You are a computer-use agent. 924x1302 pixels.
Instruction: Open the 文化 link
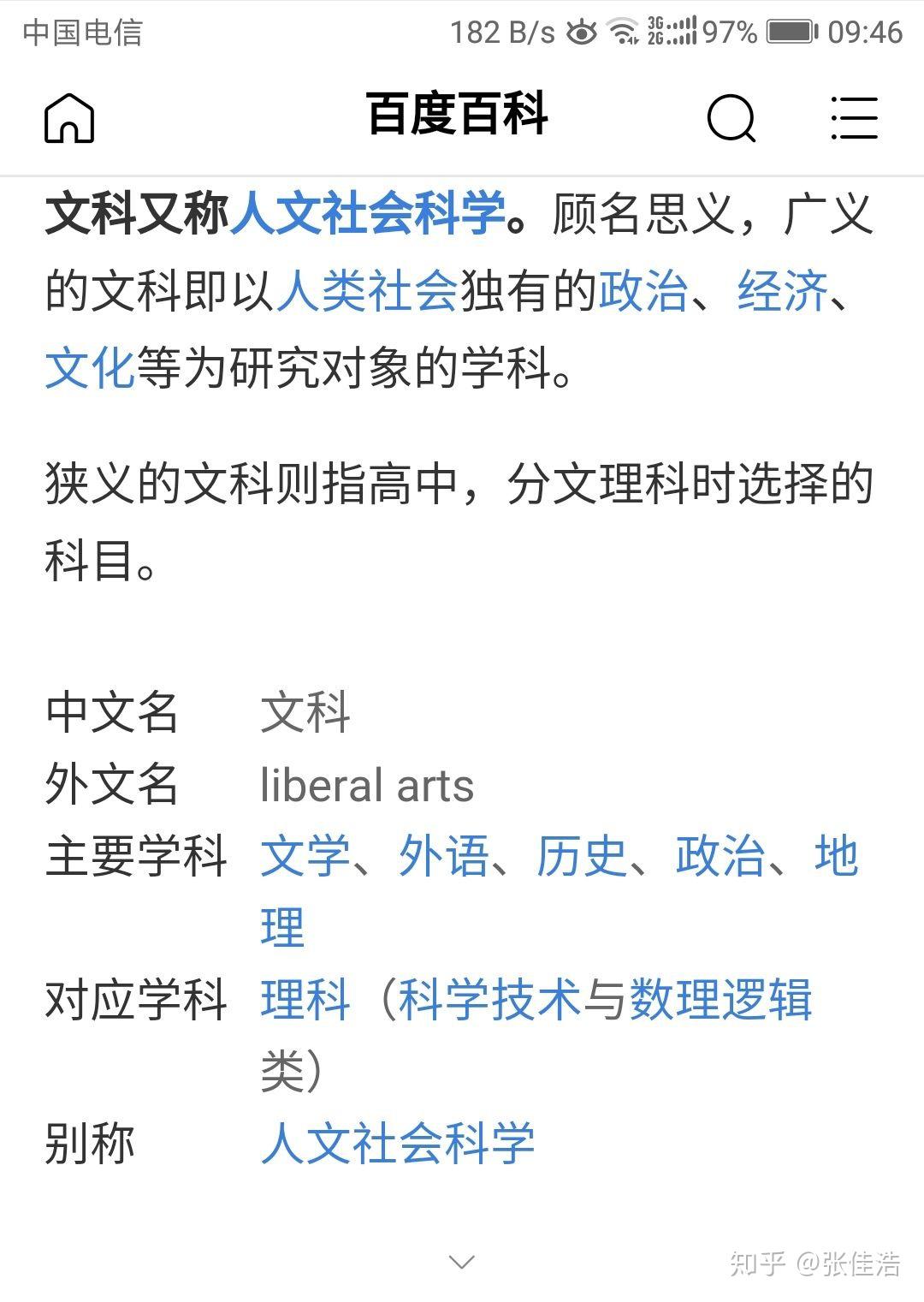90,367
